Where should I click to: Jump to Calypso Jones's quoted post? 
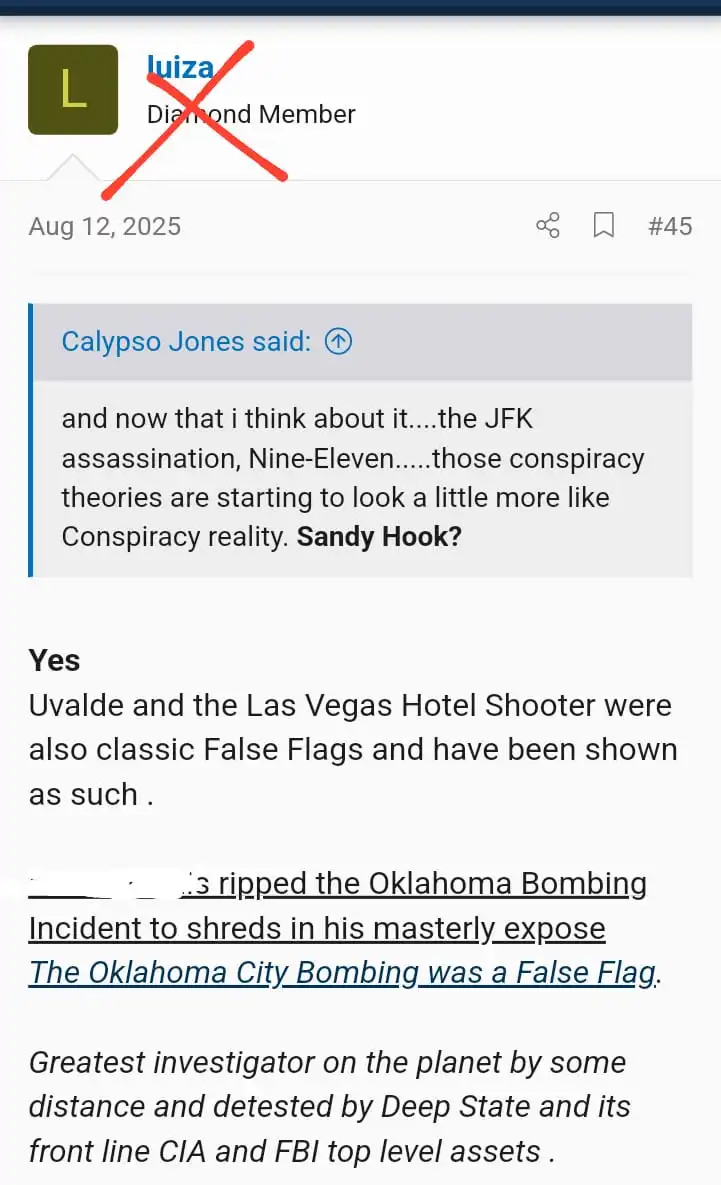point(339,341)
